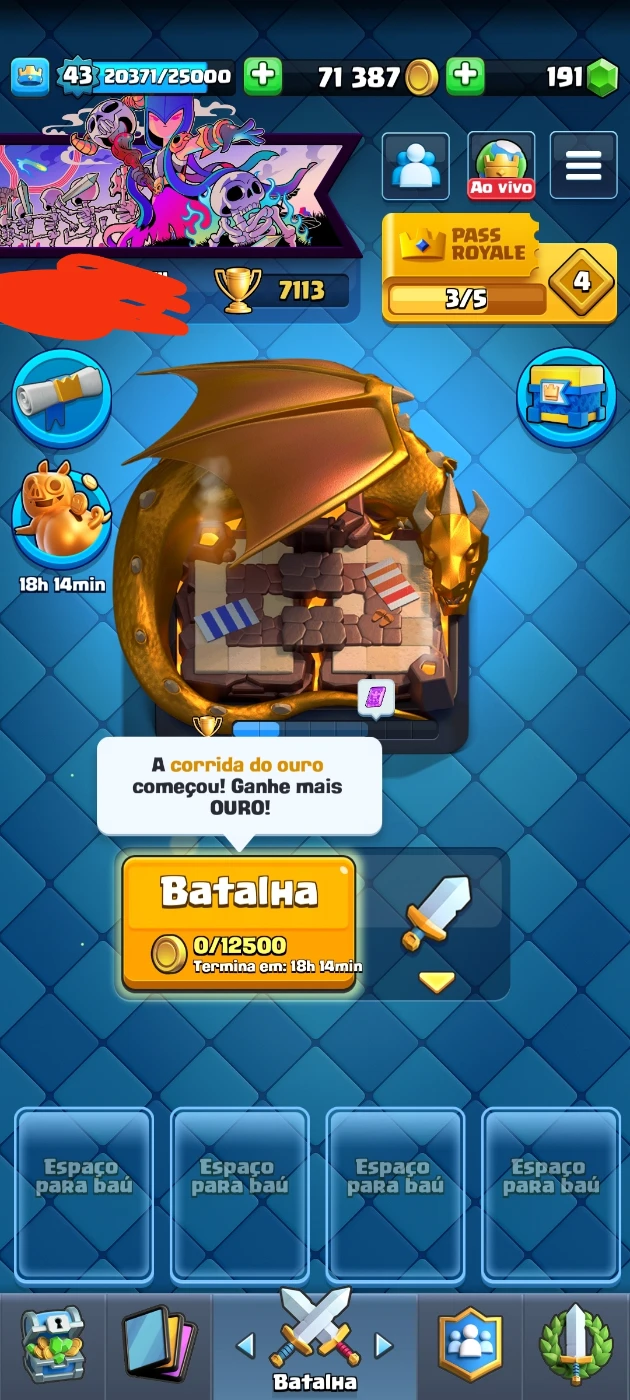This screenshot has width=630, height=1400.
Task: Open the Pass Royale banner
Action: point(499,269)
